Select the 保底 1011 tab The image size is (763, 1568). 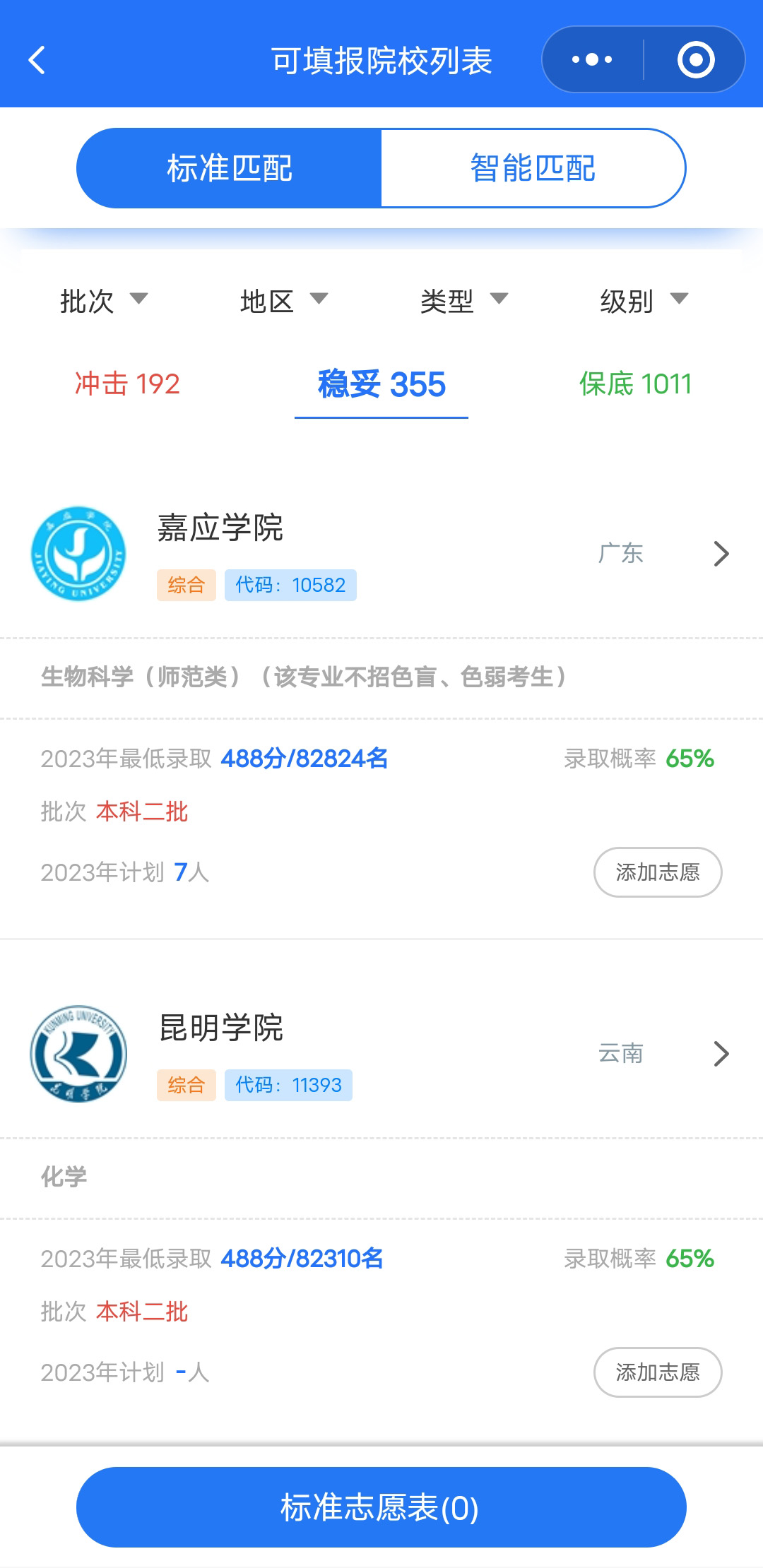point(635,384)
